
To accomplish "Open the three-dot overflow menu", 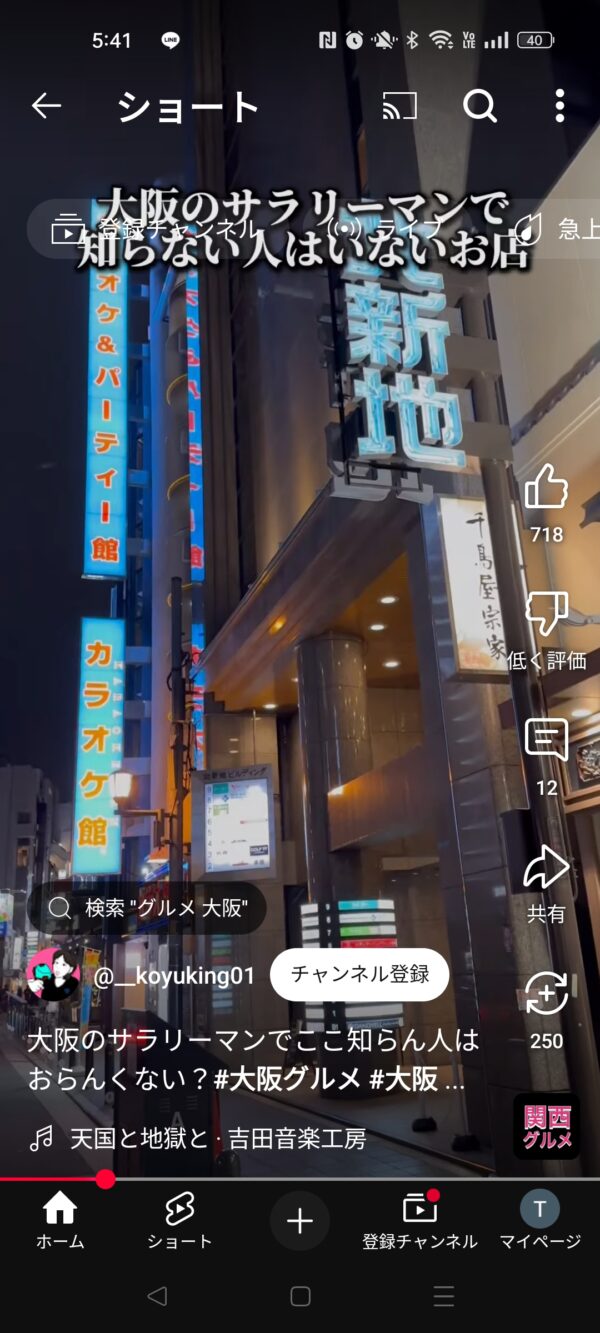I will click(x=559, y=106).
